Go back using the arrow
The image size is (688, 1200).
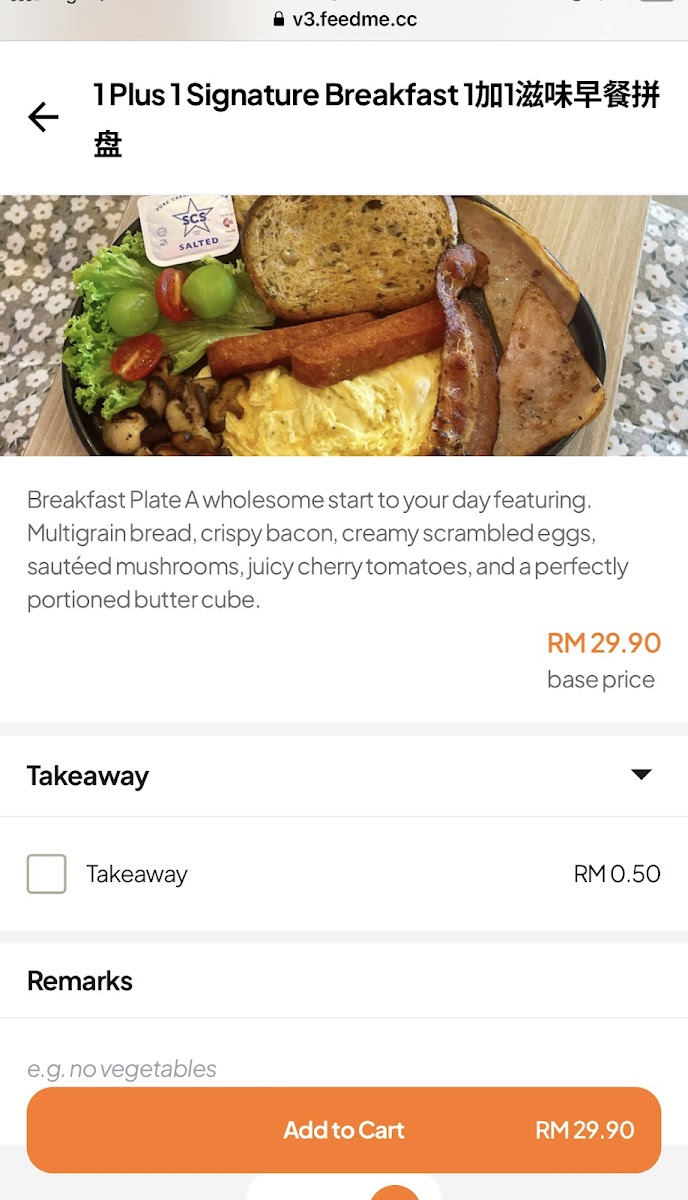pyautogui.click(x=43, y=118)
